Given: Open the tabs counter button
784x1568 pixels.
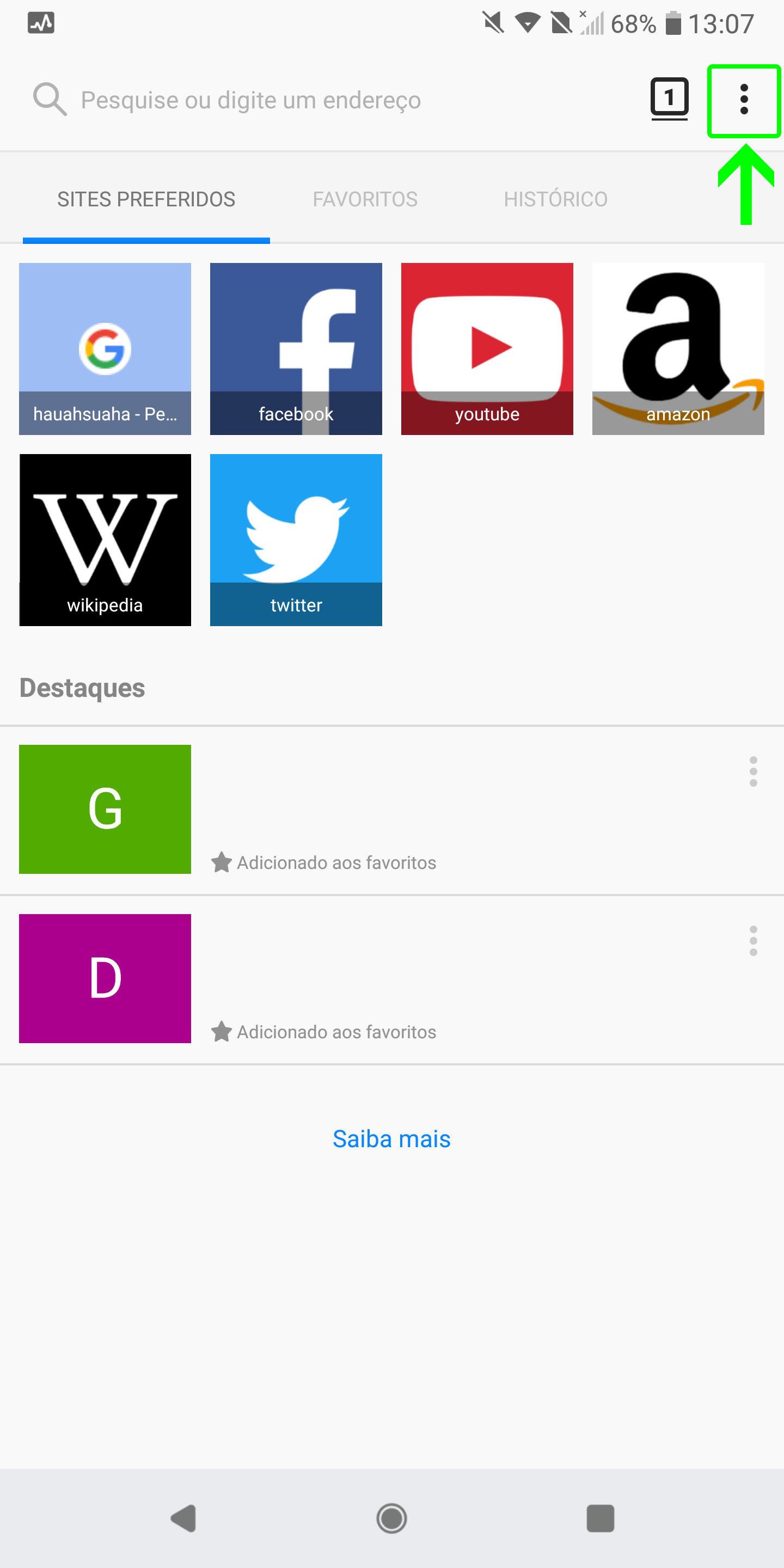Looking at the screenshot, I should [x=669, y=98].
